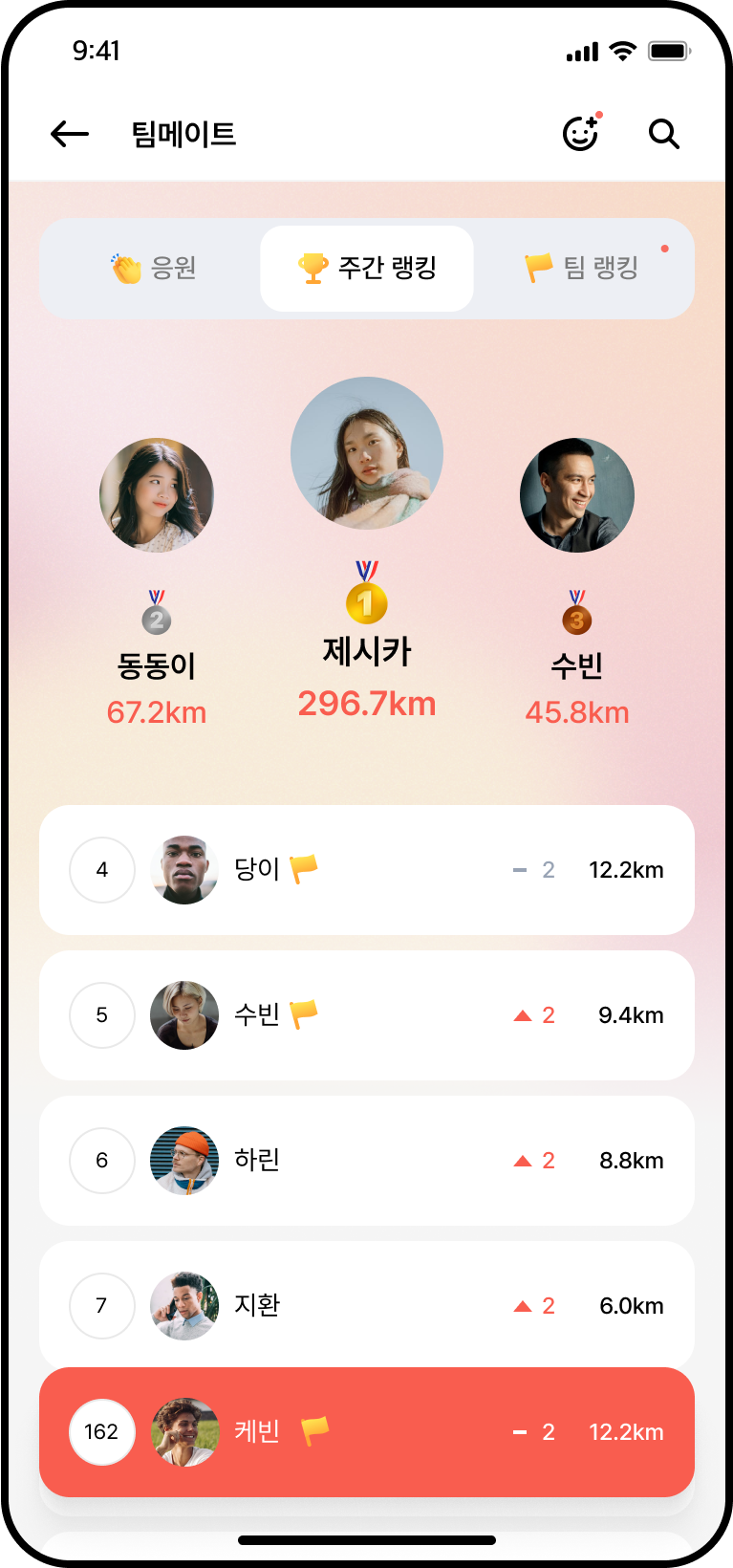Open rank 7 row for 지환

[x=367, y=1304]
